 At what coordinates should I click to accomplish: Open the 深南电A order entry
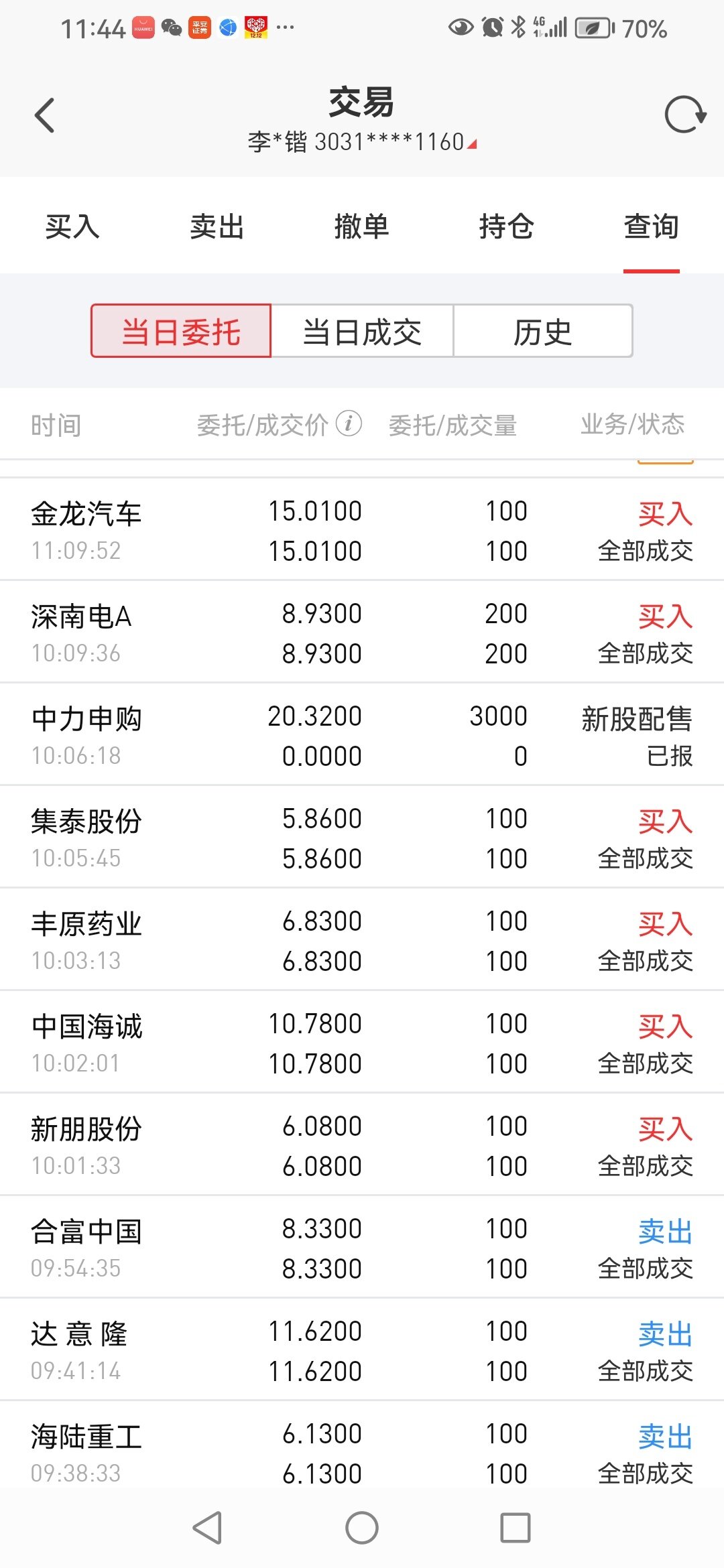coord(362,632)
